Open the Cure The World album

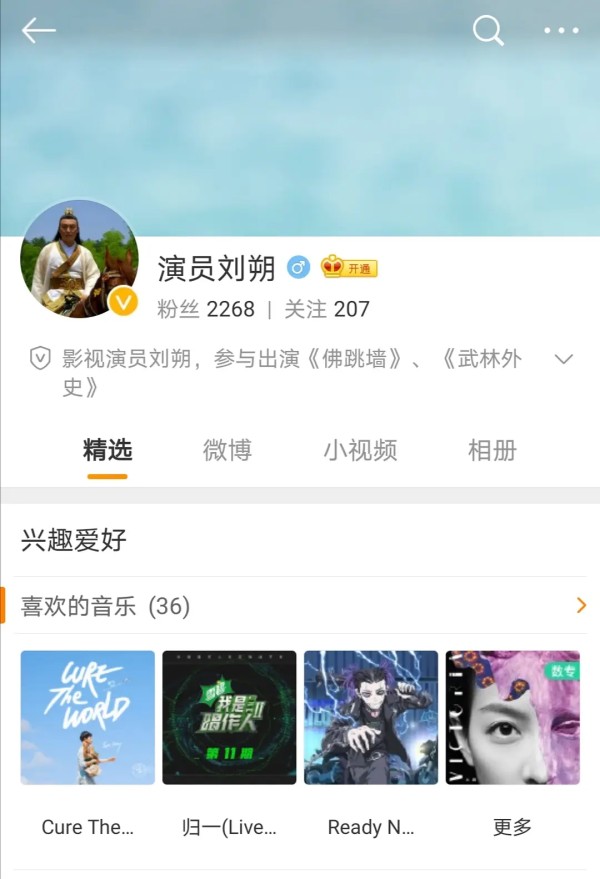(88, 717)
